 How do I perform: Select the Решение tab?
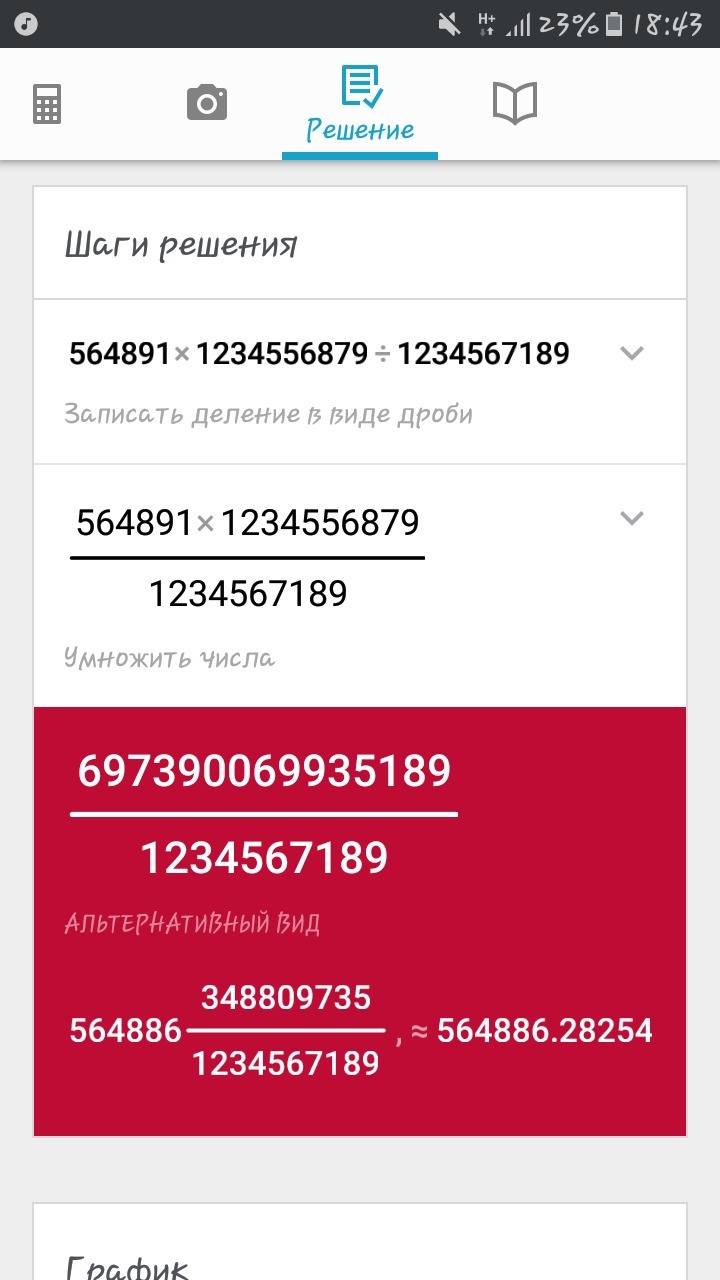360,104
